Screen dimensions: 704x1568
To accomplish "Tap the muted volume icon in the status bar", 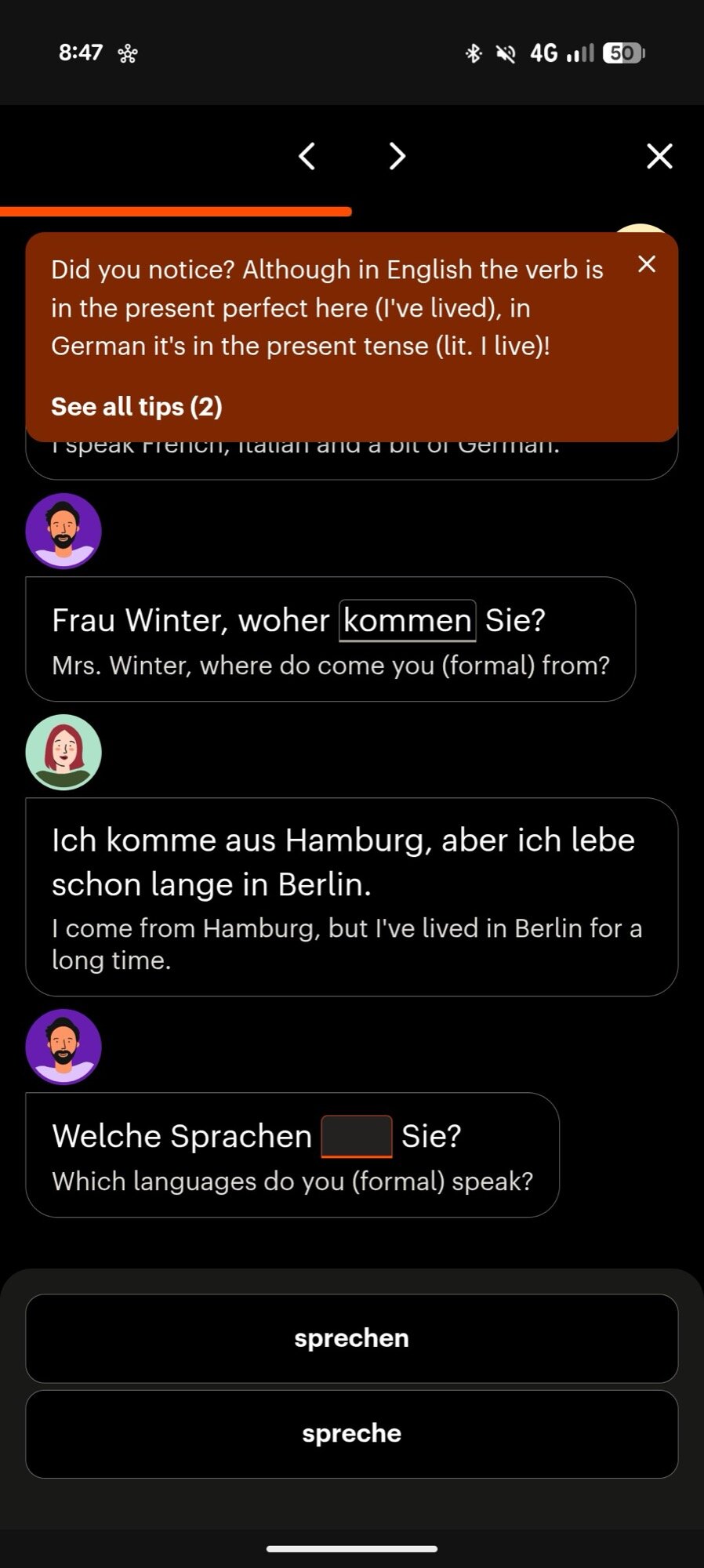I will 506,52.
